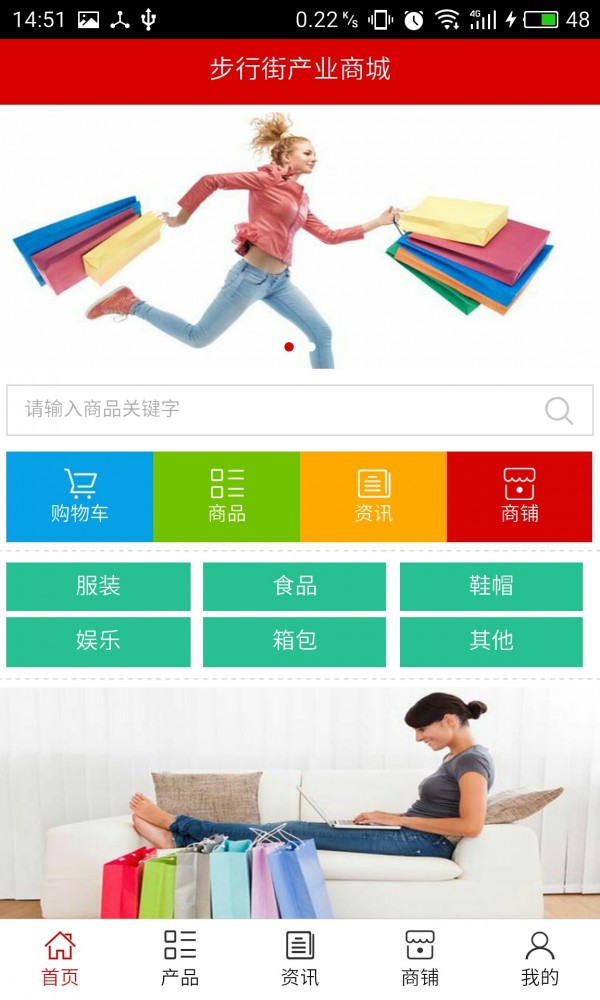Tap the keyword search input field
This screenshot has width=600, height=1000.
point(270,410)
